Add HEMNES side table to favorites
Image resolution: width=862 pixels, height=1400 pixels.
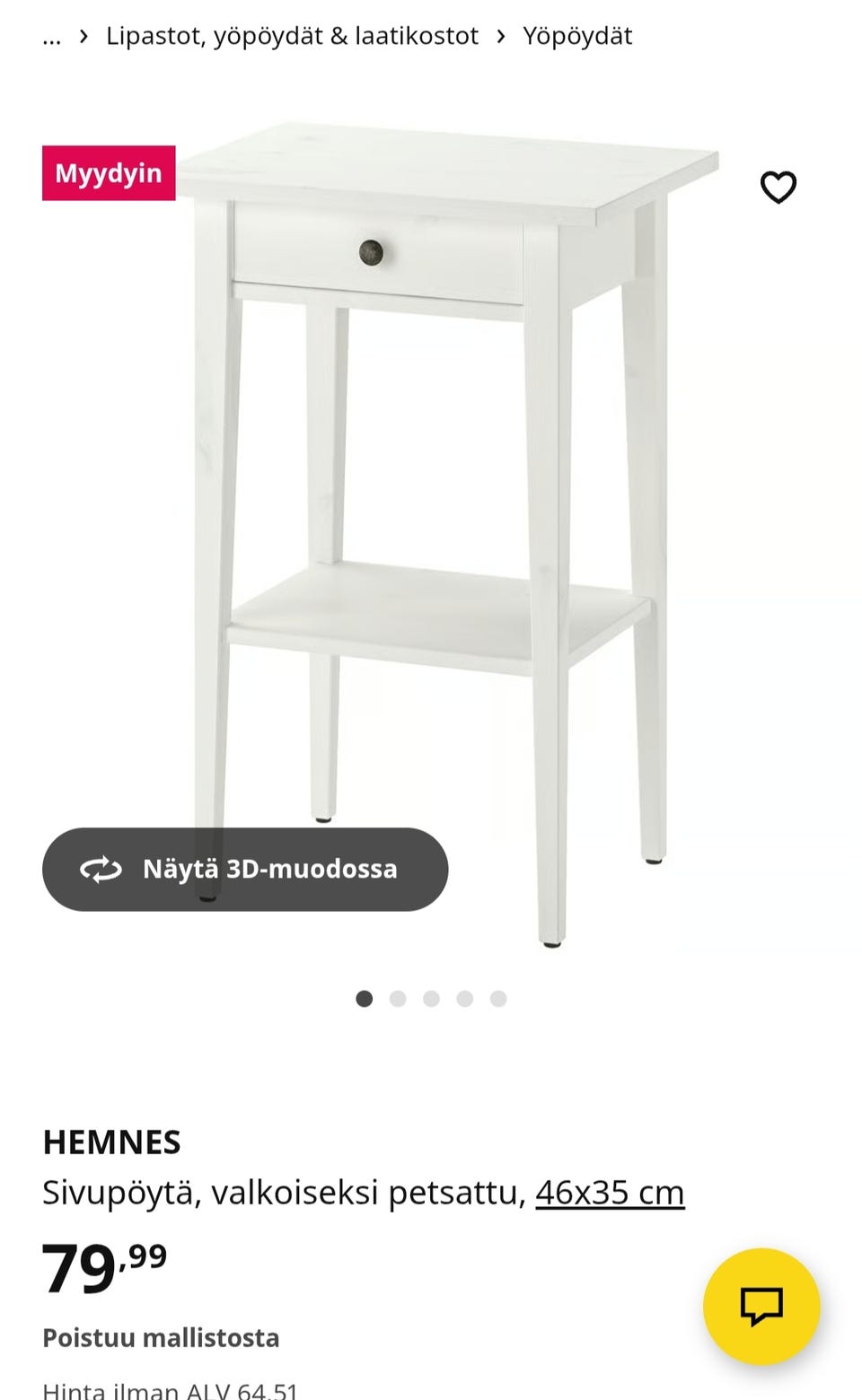pyautogui.click(x=778, y=187)
